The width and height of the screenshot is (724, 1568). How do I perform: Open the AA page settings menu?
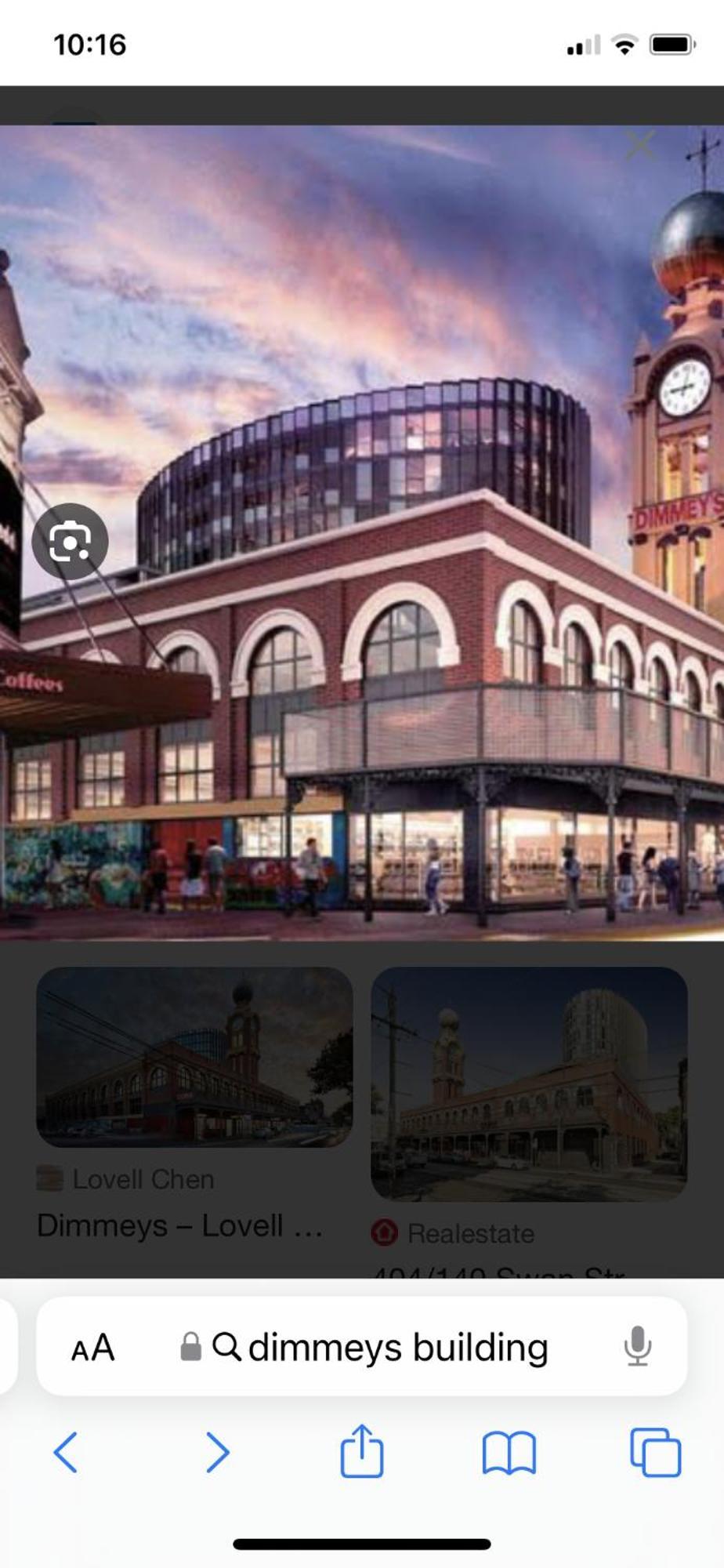[92, 1348]
